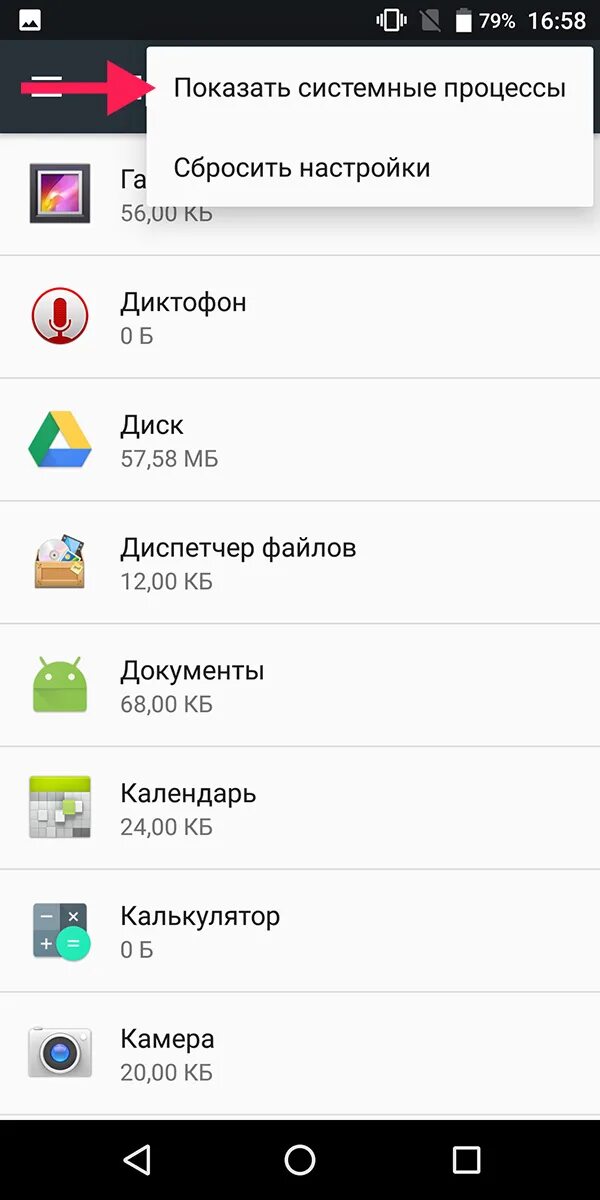This screenshot has height=1200, width=600.
Task: Go to home screen via system bar
Action: [300, 1159]
